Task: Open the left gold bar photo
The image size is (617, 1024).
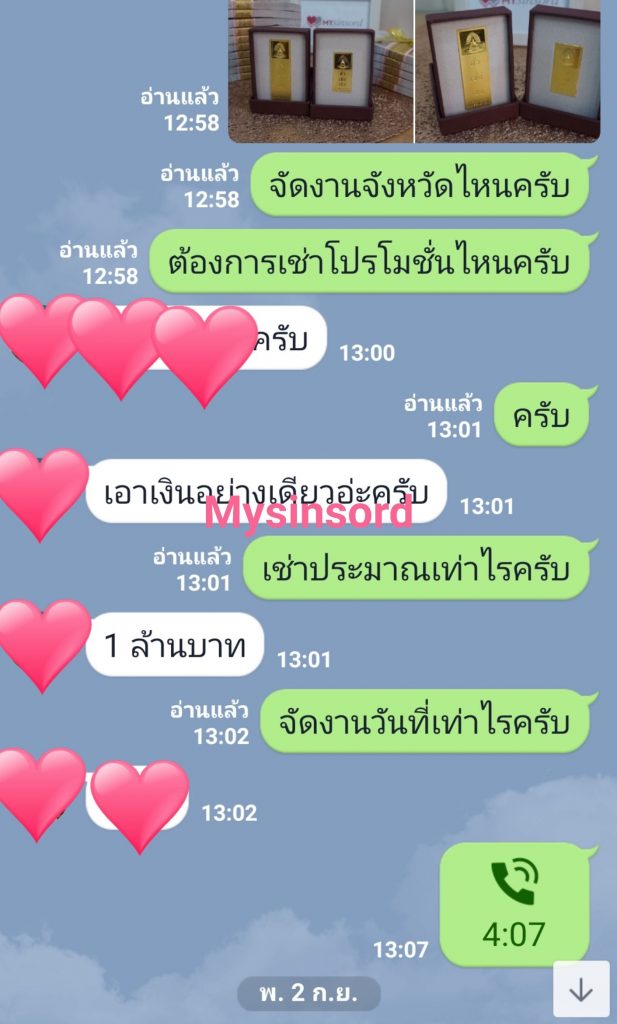Action: (x=320, y=70)
